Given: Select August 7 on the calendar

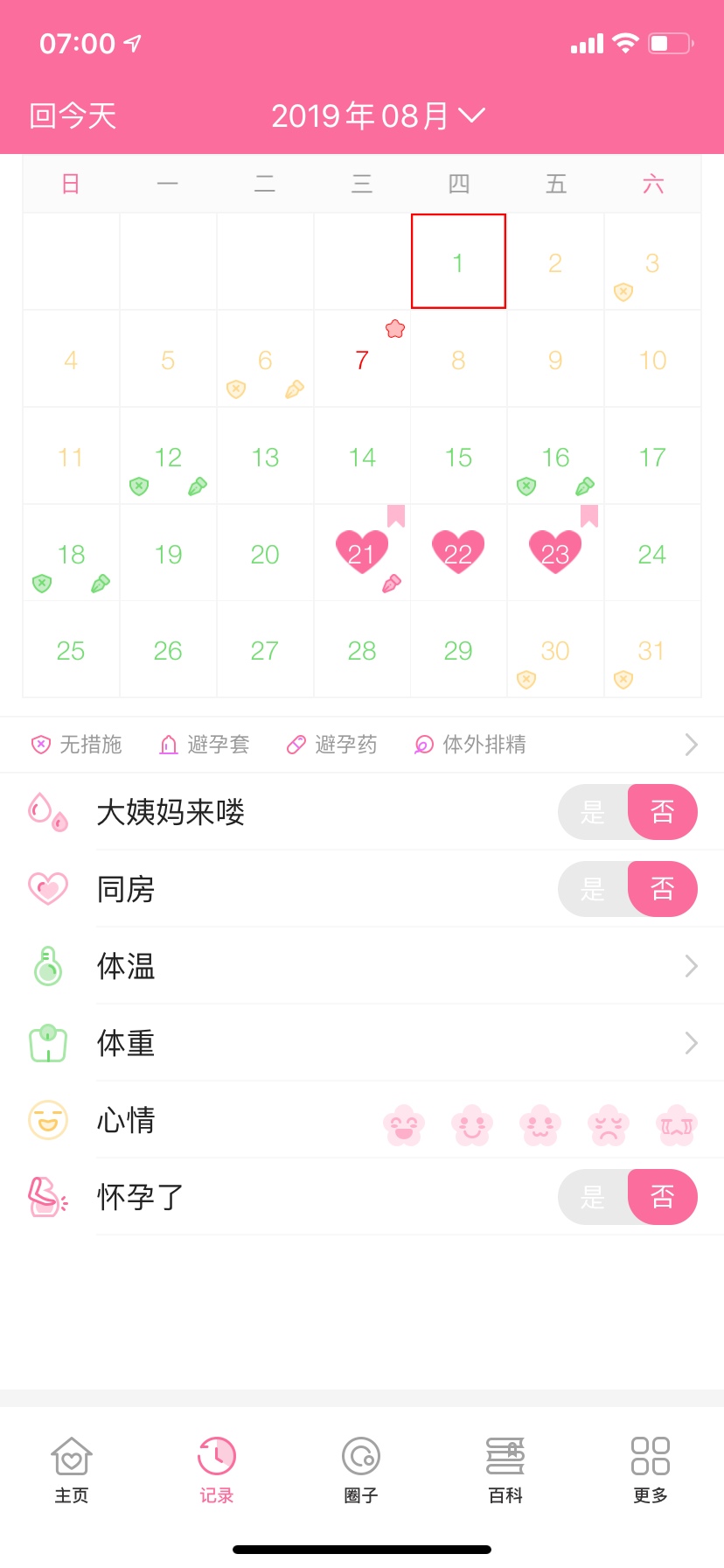Looking at the screenshot, I should (362, 360).
